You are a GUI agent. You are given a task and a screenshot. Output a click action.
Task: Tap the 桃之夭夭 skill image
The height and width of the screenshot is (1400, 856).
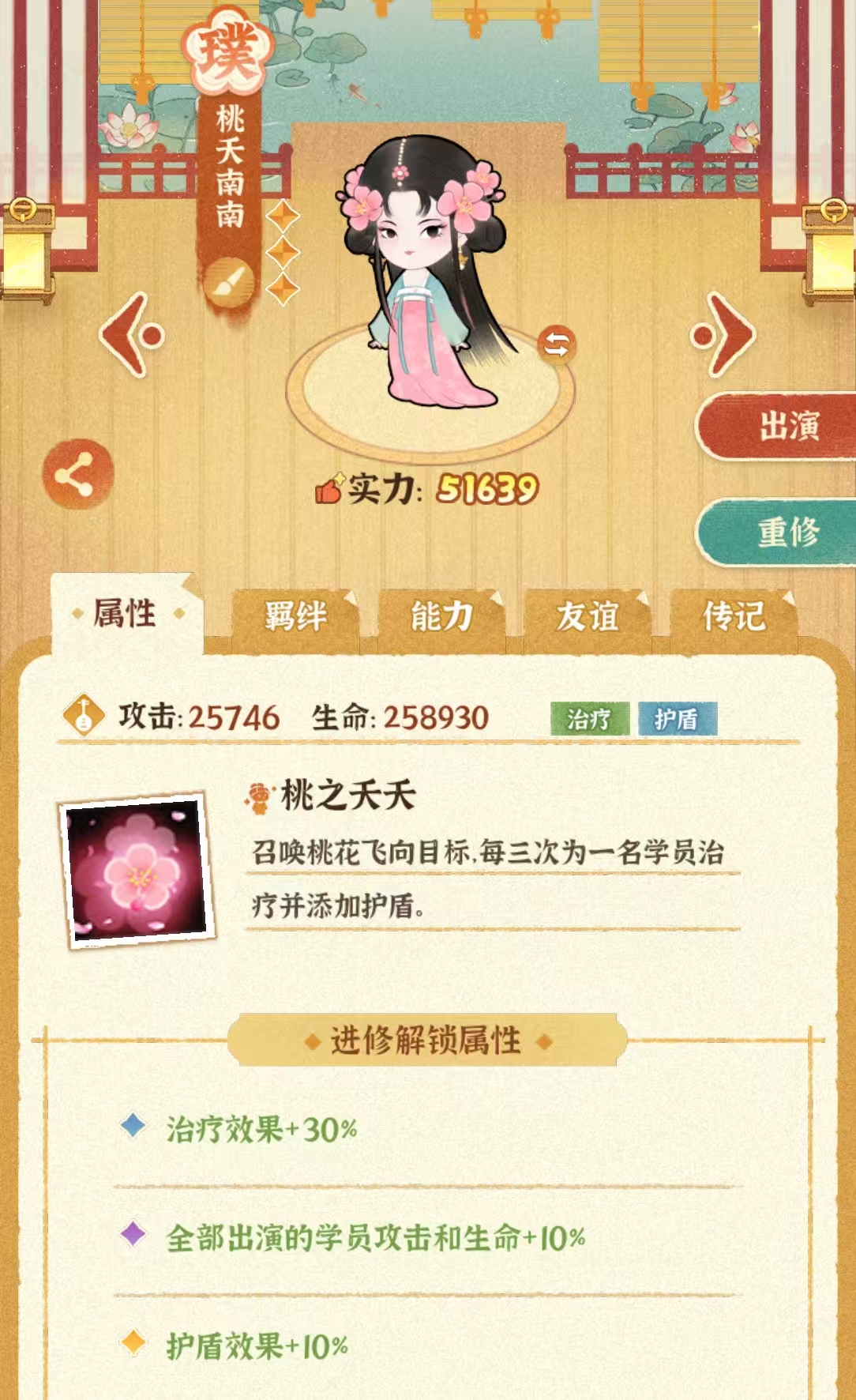[x=137, y=869]
